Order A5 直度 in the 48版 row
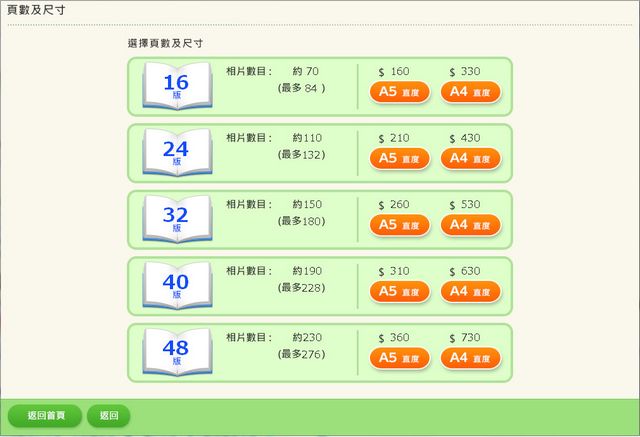Screen dimensions: 640x437 coord(400,358)
